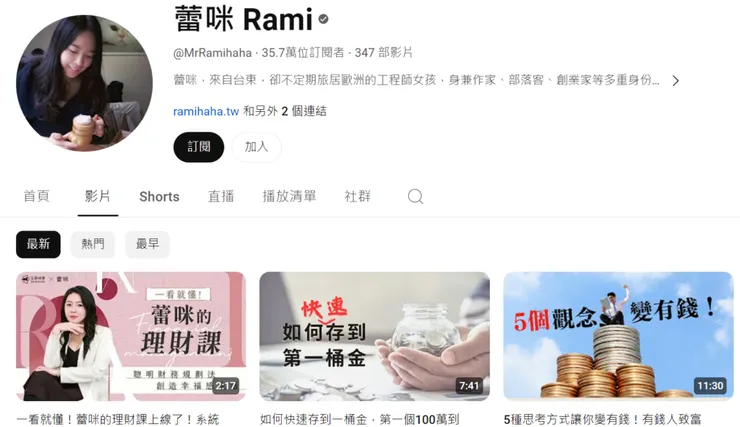Open the ramihaha.tw link

206,111
